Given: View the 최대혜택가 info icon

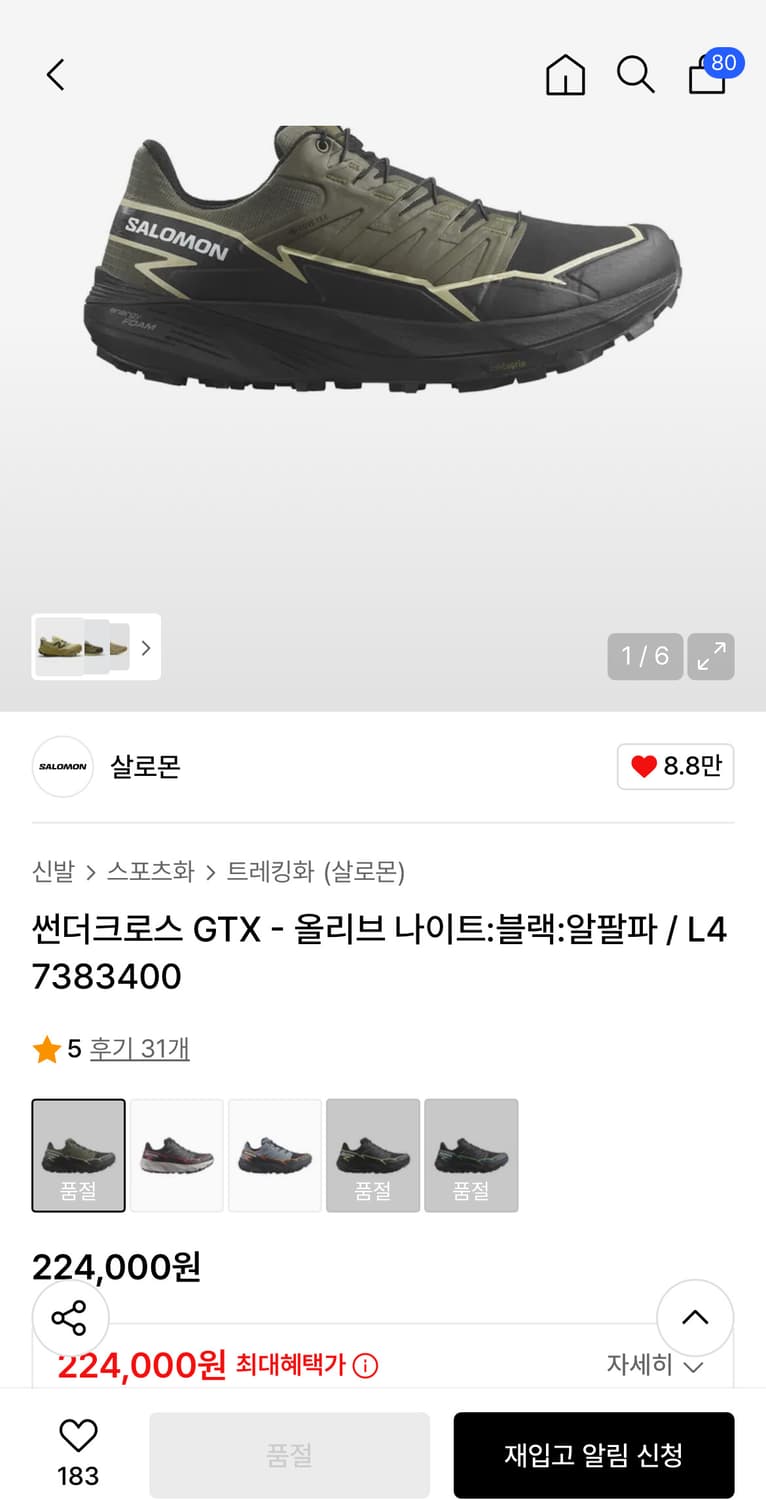Looking at the screenshot, I should coord(366,1365).
